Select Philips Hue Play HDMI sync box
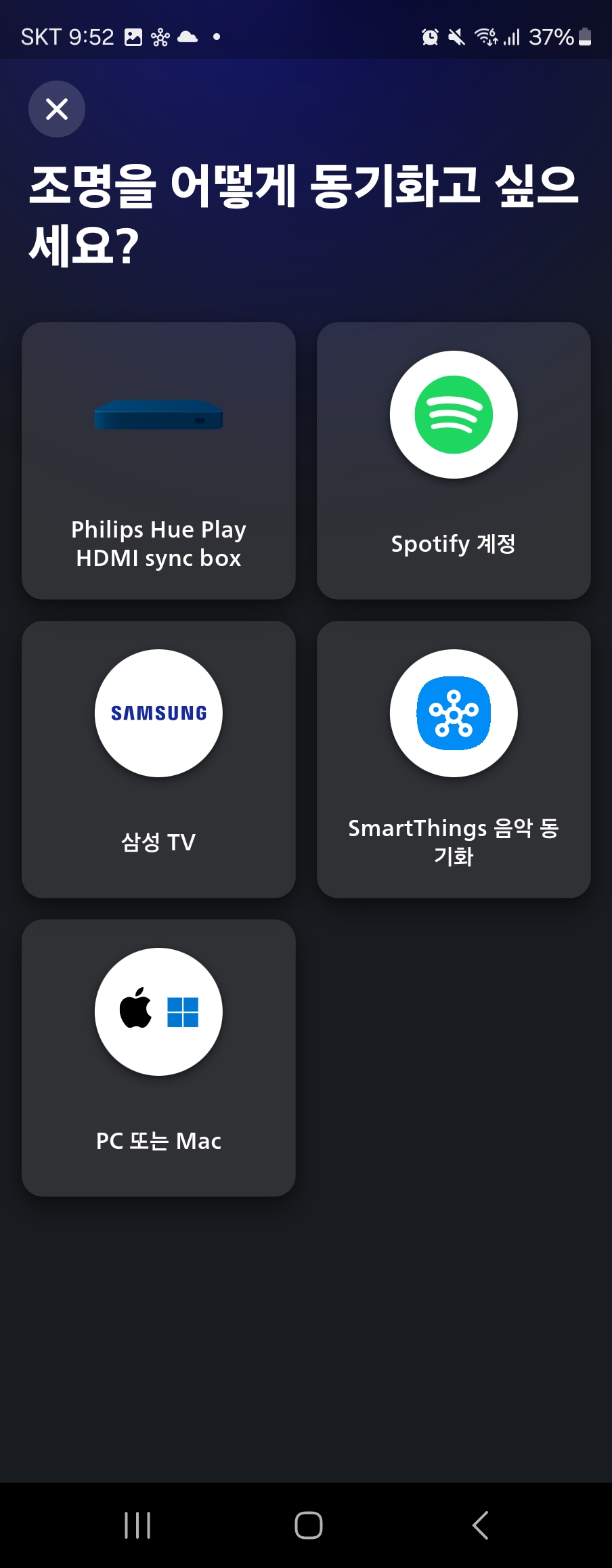The image size is (612, 1568). (158, 460)
